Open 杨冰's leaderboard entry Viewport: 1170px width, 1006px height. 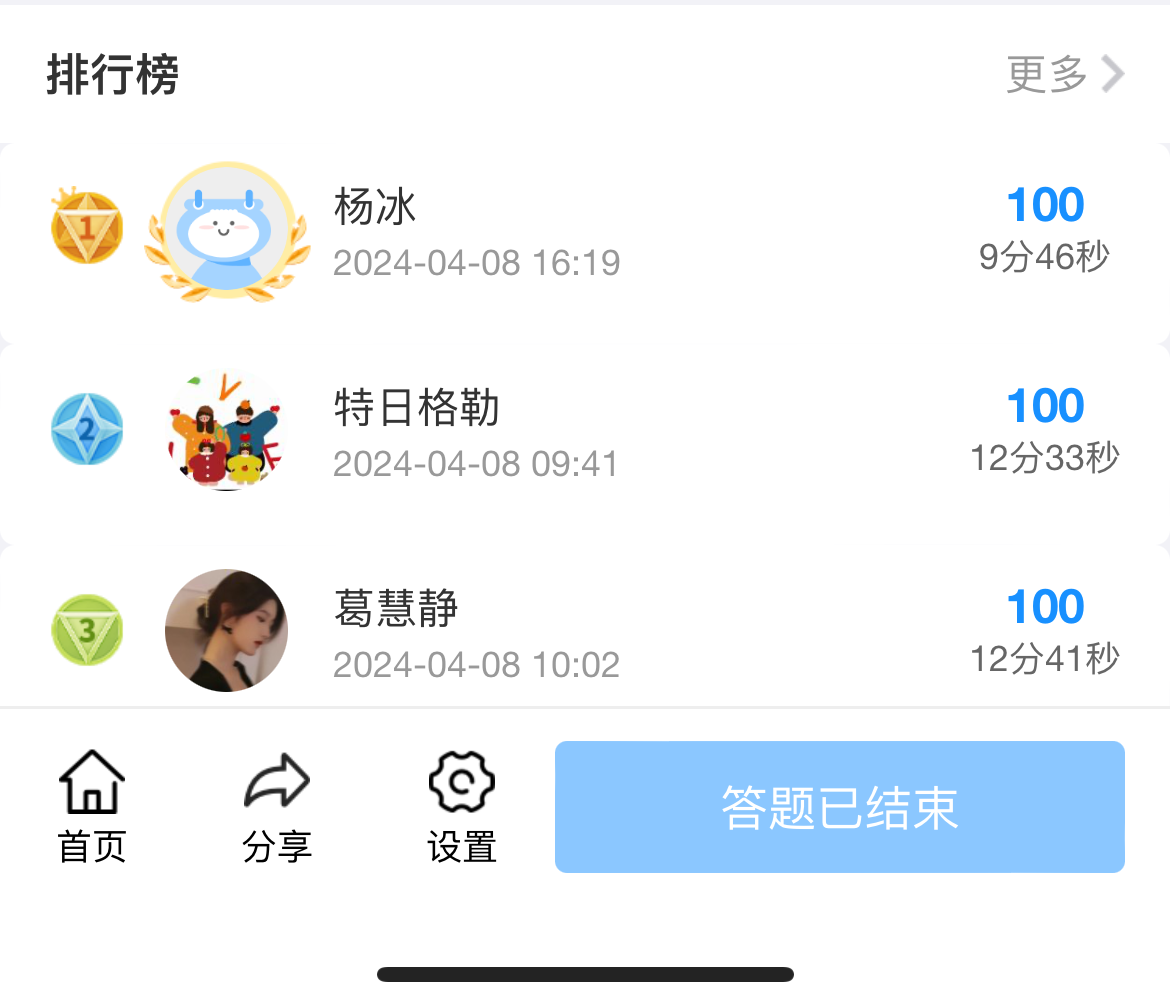pyautogui.click(x=584, y=234)
